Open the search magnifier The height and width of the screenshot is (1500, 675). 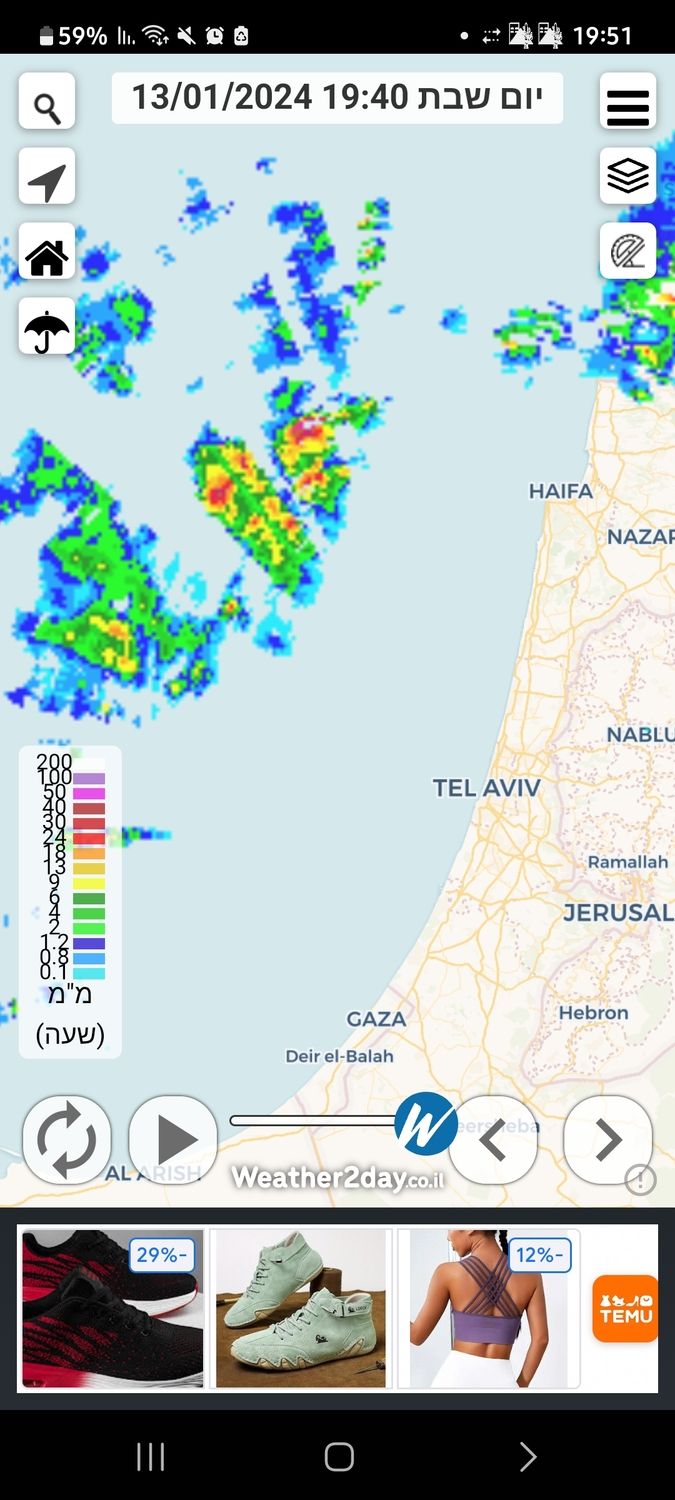(x=47, y=101)
